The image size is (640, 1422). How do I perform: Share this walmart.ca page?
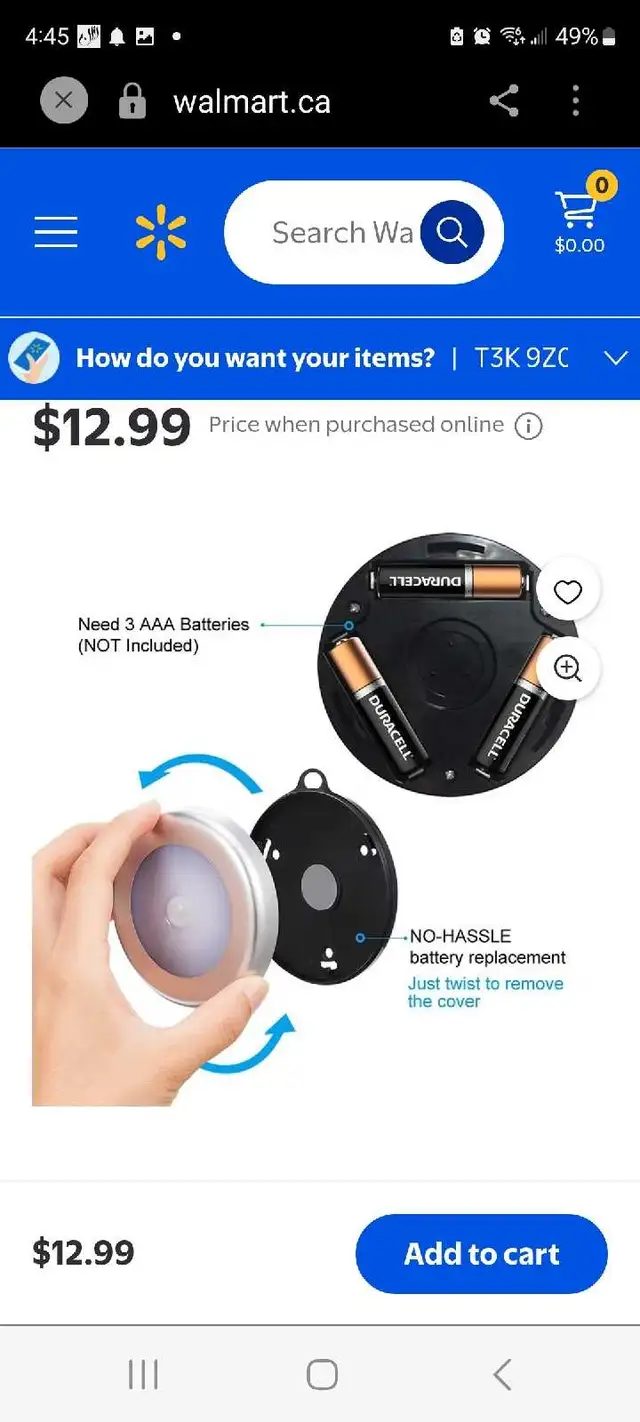click(504, 101)
